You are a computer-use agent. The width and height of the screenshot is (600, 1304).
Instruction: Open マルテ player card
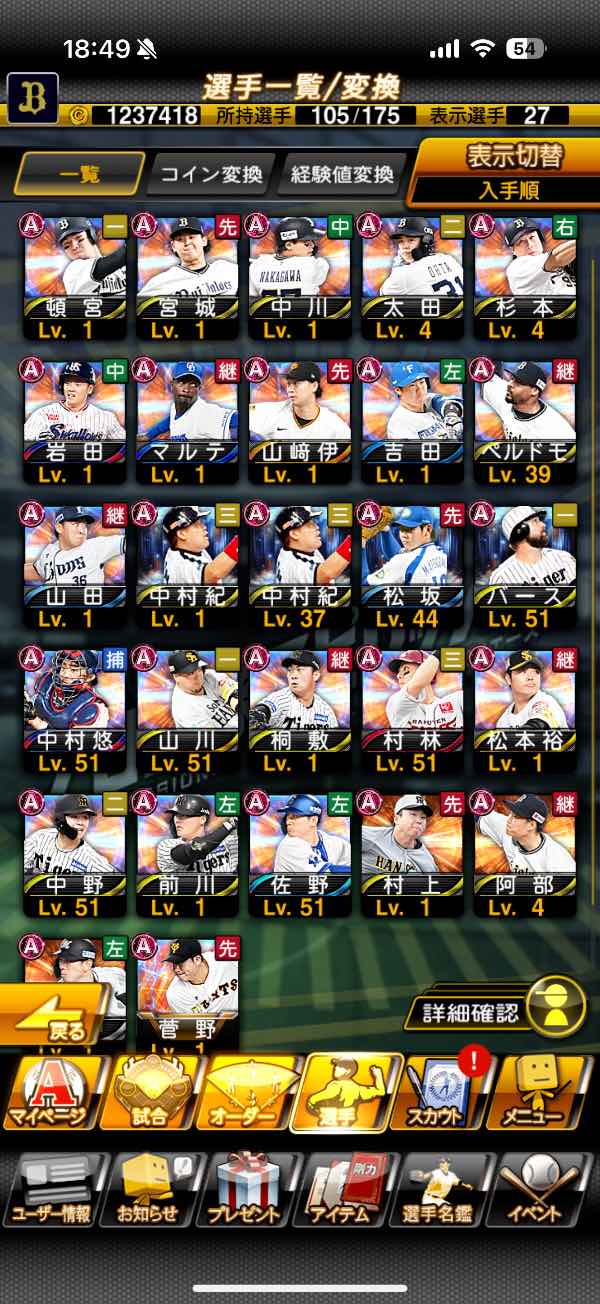(x=187, y=420)
